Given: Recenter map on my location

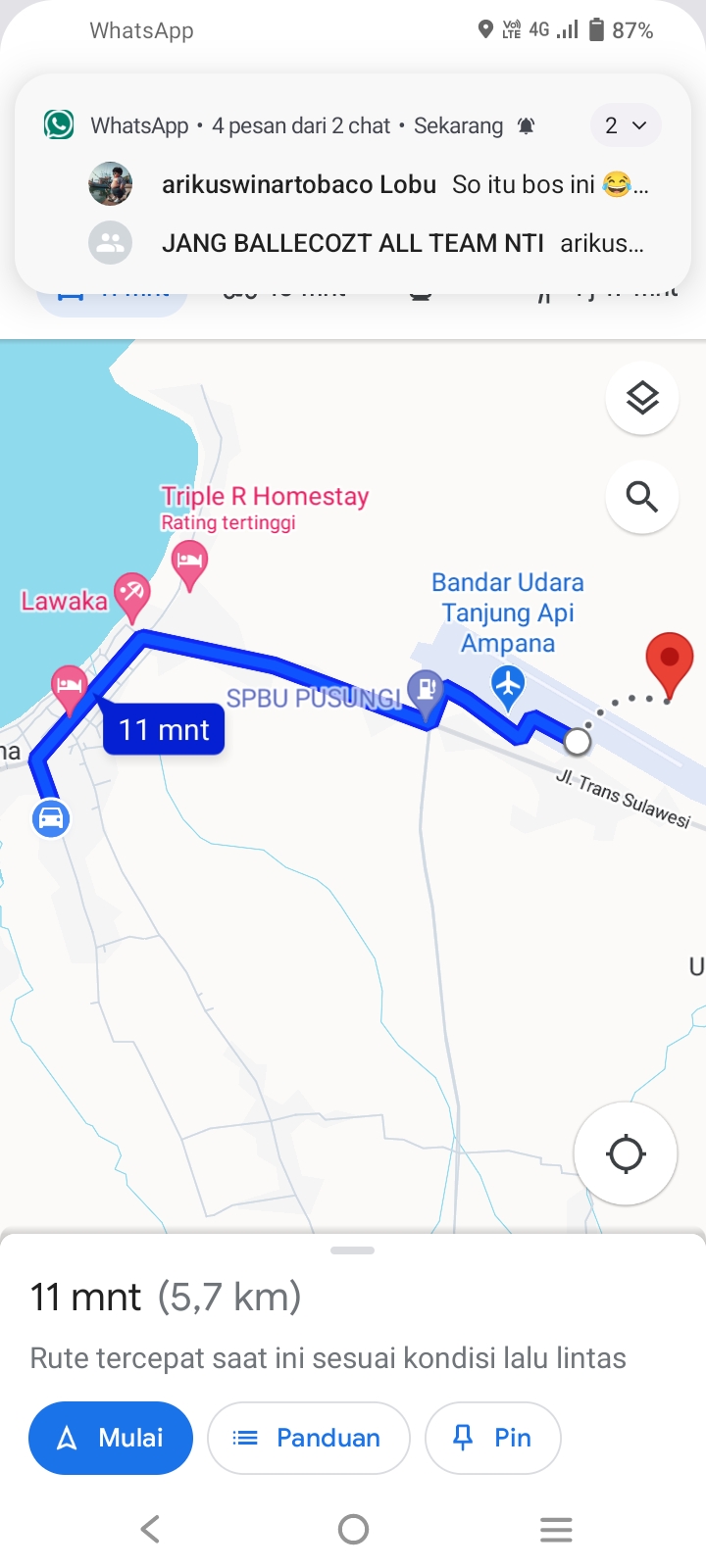Looking at the screenshot, I should pos(626,1153).
